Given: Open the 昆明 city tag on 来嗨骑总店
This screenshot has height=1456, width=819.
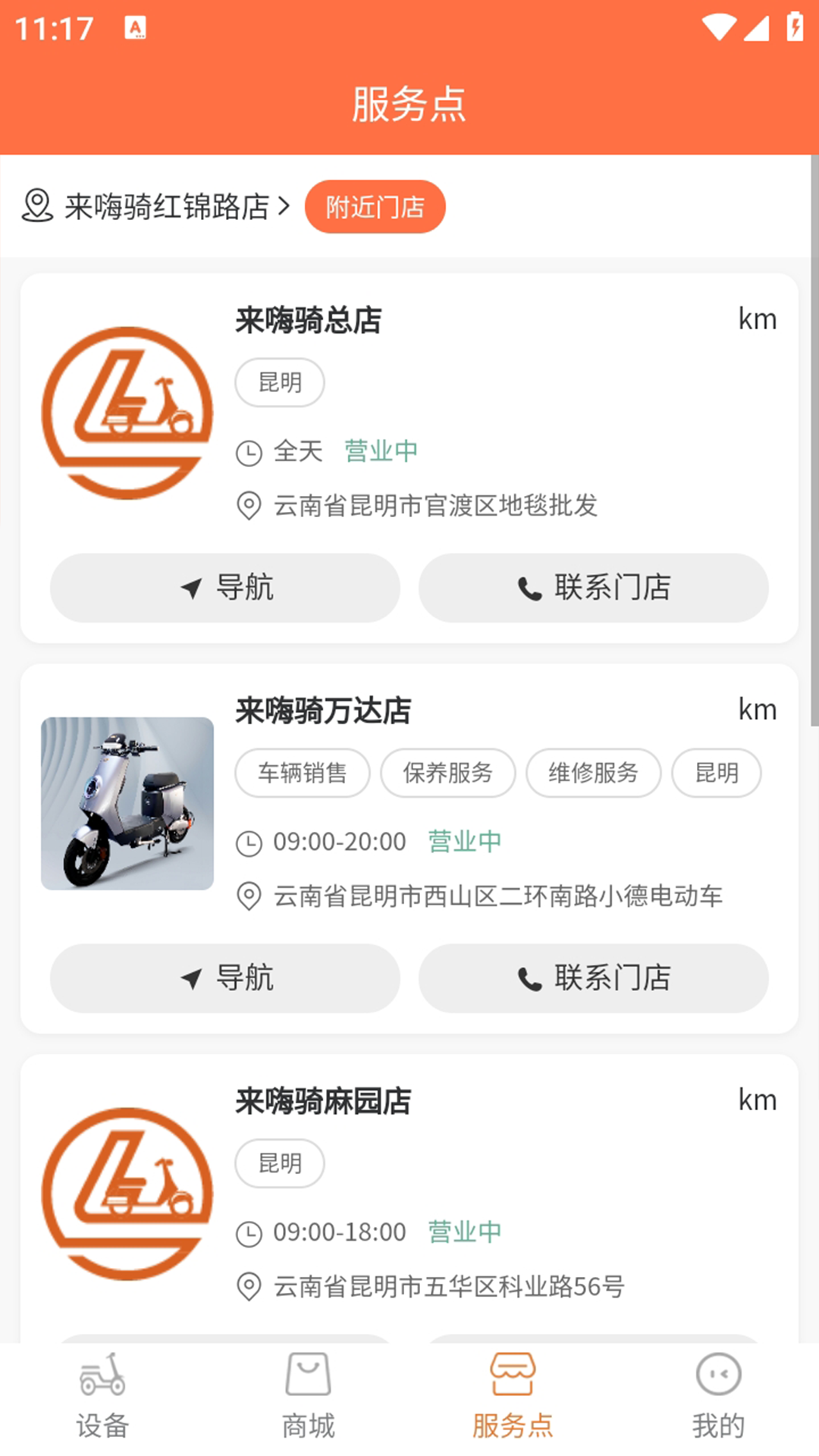Looking at the screenshot, I should pos(280,383).
